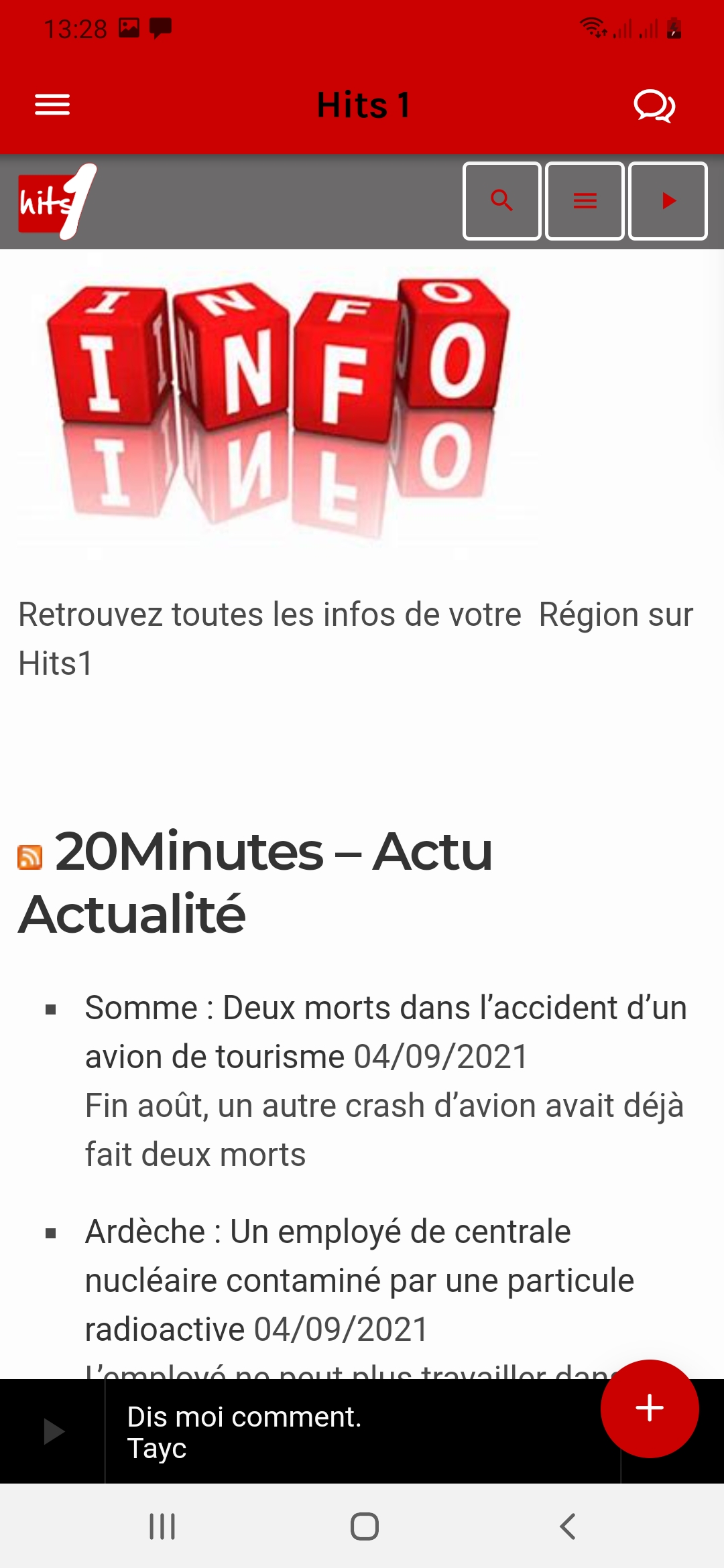Screen dimensions: 724x1568
Task: Tap the red play button in toolbar
Action: point(668,201)
